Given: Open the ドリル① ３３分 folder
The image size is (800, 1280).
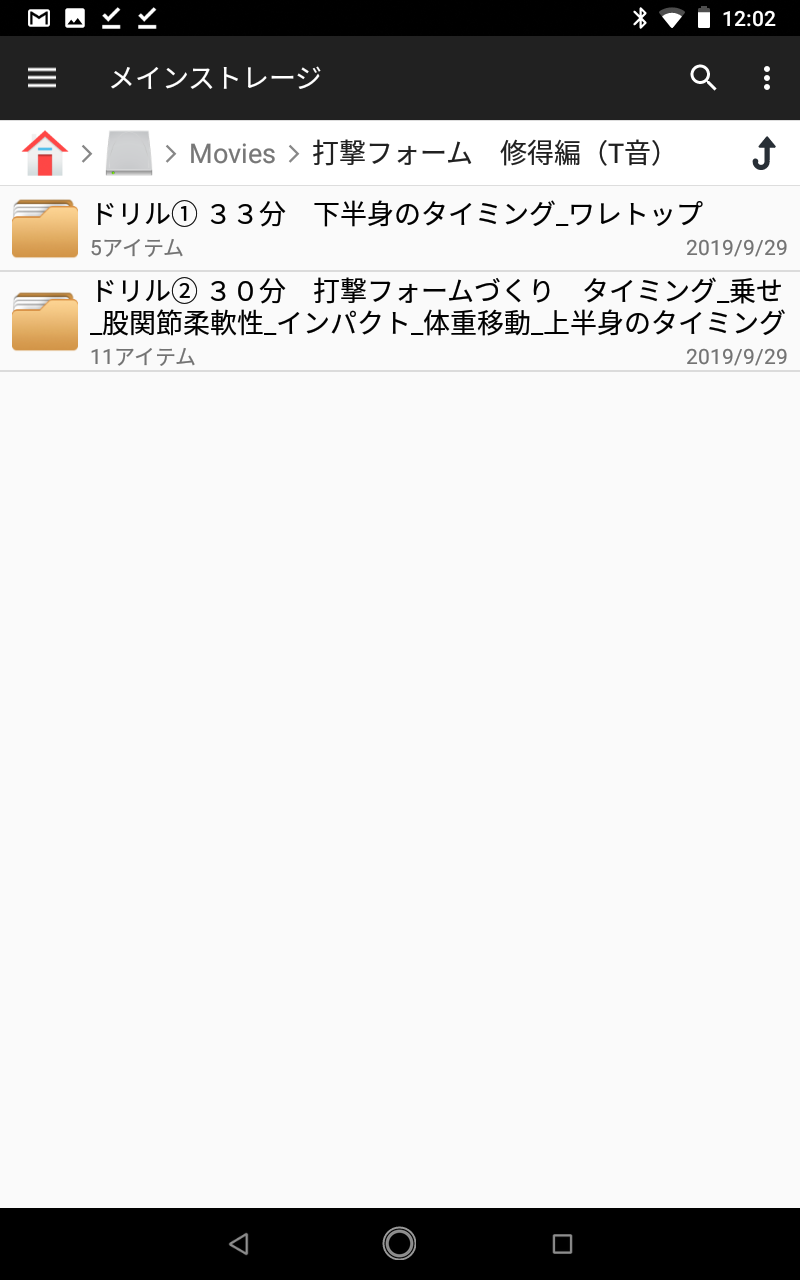Looking at the screenshot, I should click(400, 228).
